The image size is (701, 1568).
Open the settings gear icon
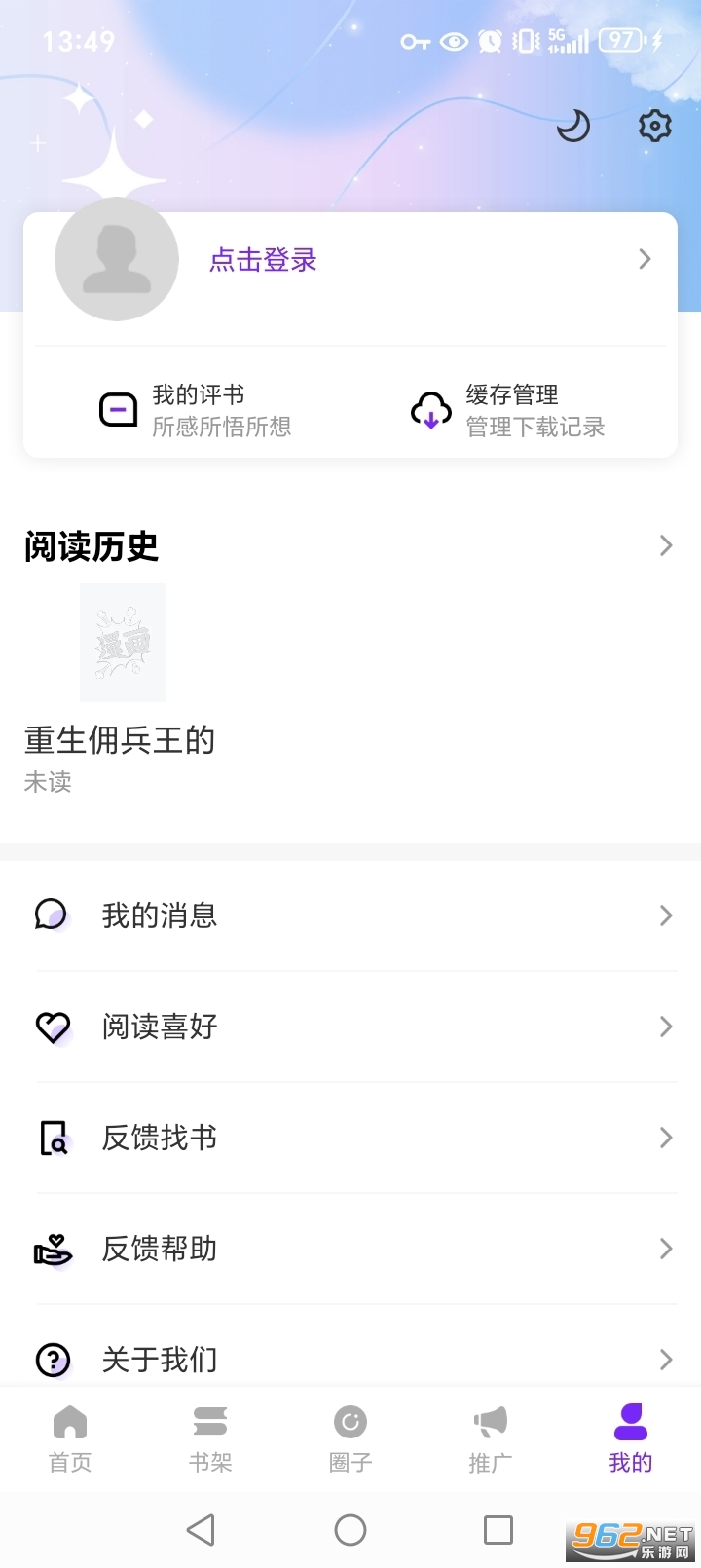[x=654, y=126]
